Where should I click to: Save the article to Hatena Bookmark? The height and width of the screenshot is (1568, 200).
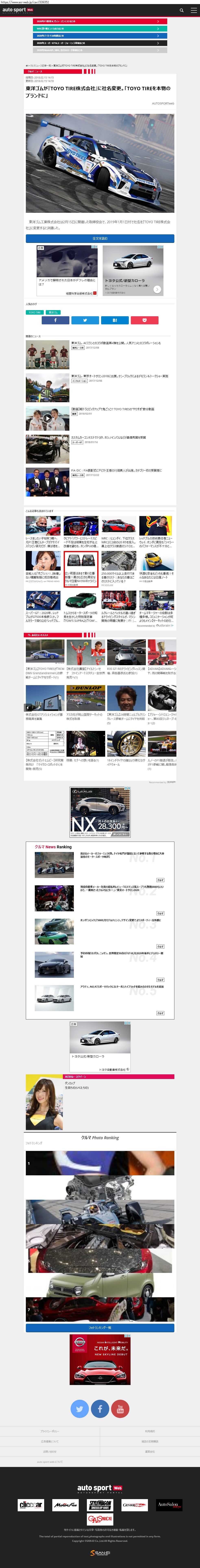pos(115,320)
